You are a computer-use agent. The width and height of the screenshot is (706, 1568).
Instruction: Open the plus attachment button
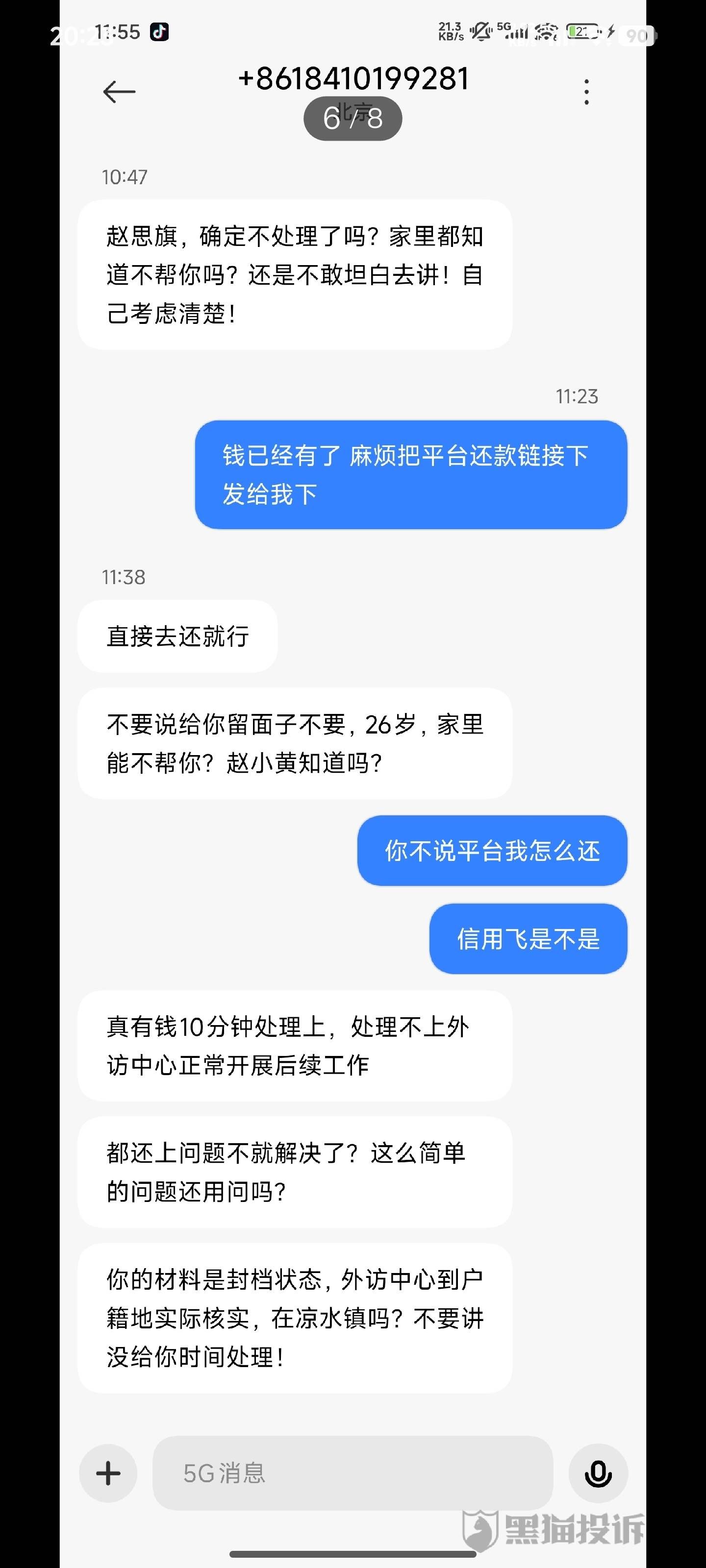pyautogui.click(x=108, y=1473)
